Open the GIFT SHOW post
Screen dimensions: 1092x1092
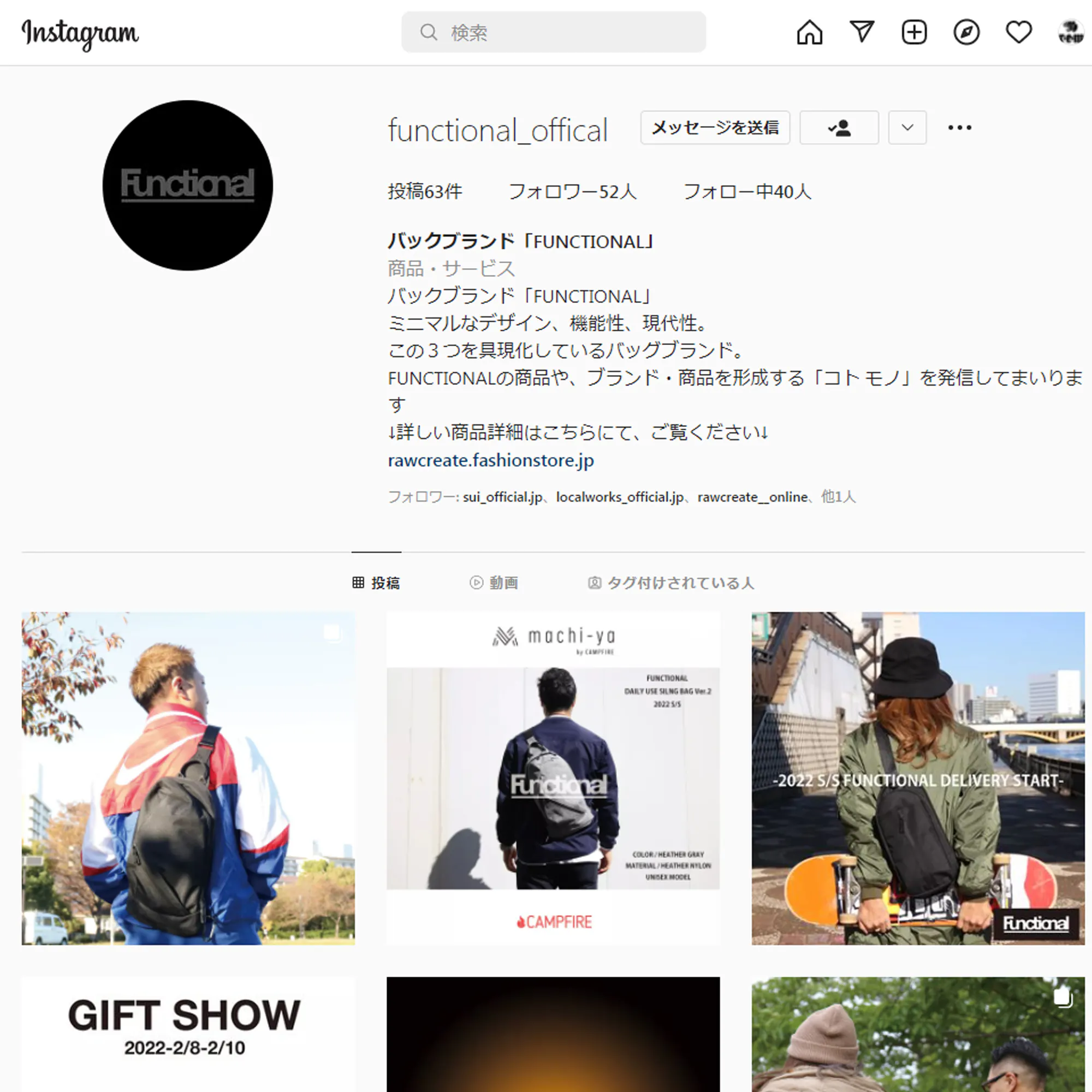pos(188,1033)
